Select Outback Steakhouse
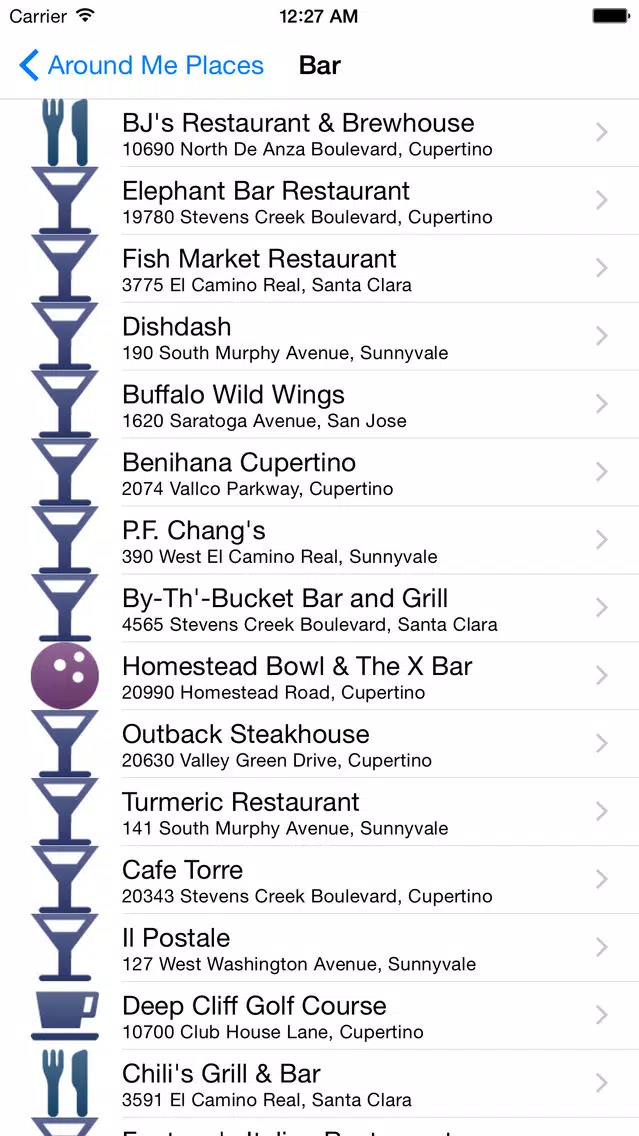 click(320, 744)
